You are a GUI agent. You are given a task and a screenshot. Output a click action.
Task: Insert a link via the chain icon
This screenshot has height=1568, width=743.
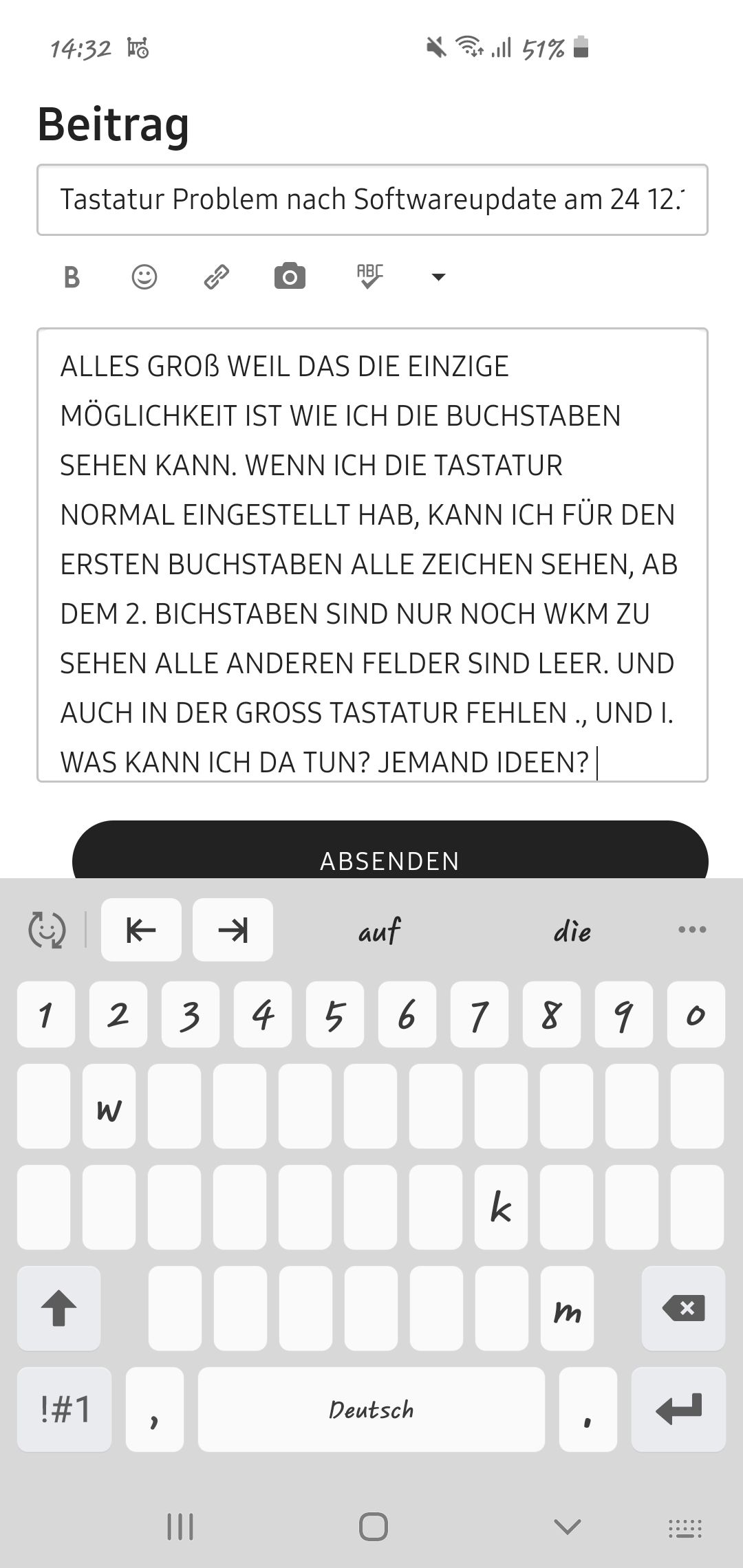coord(217,277)
